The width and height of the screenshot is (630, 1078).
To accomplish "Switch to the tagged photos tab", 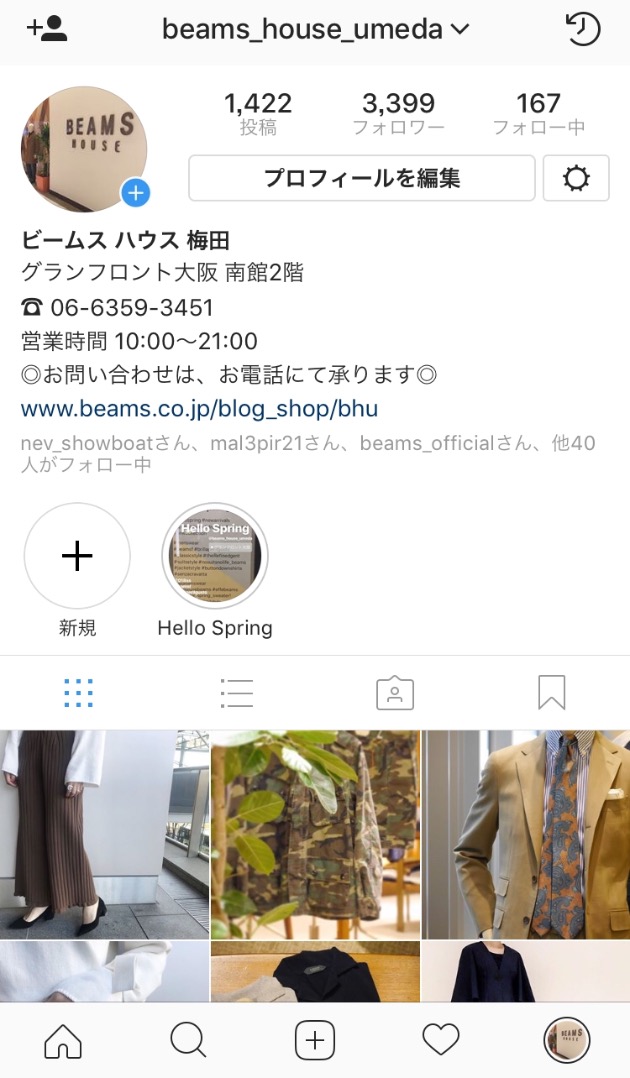I will point(394,692).
